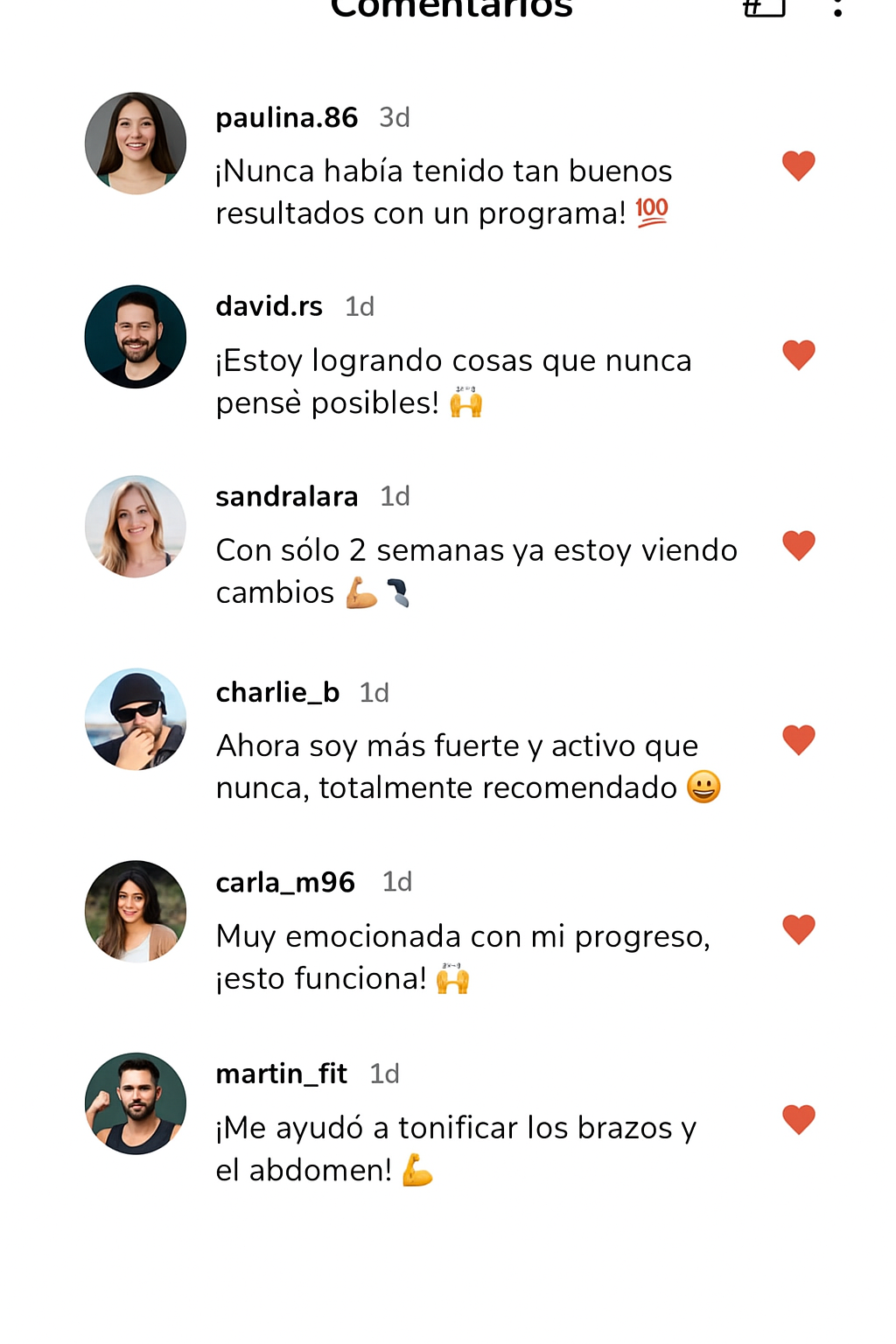This screenshot has width=896, height=1344.
Task: Heart carla_m96's comment about her progress
Action: click(x=798, y=929)
